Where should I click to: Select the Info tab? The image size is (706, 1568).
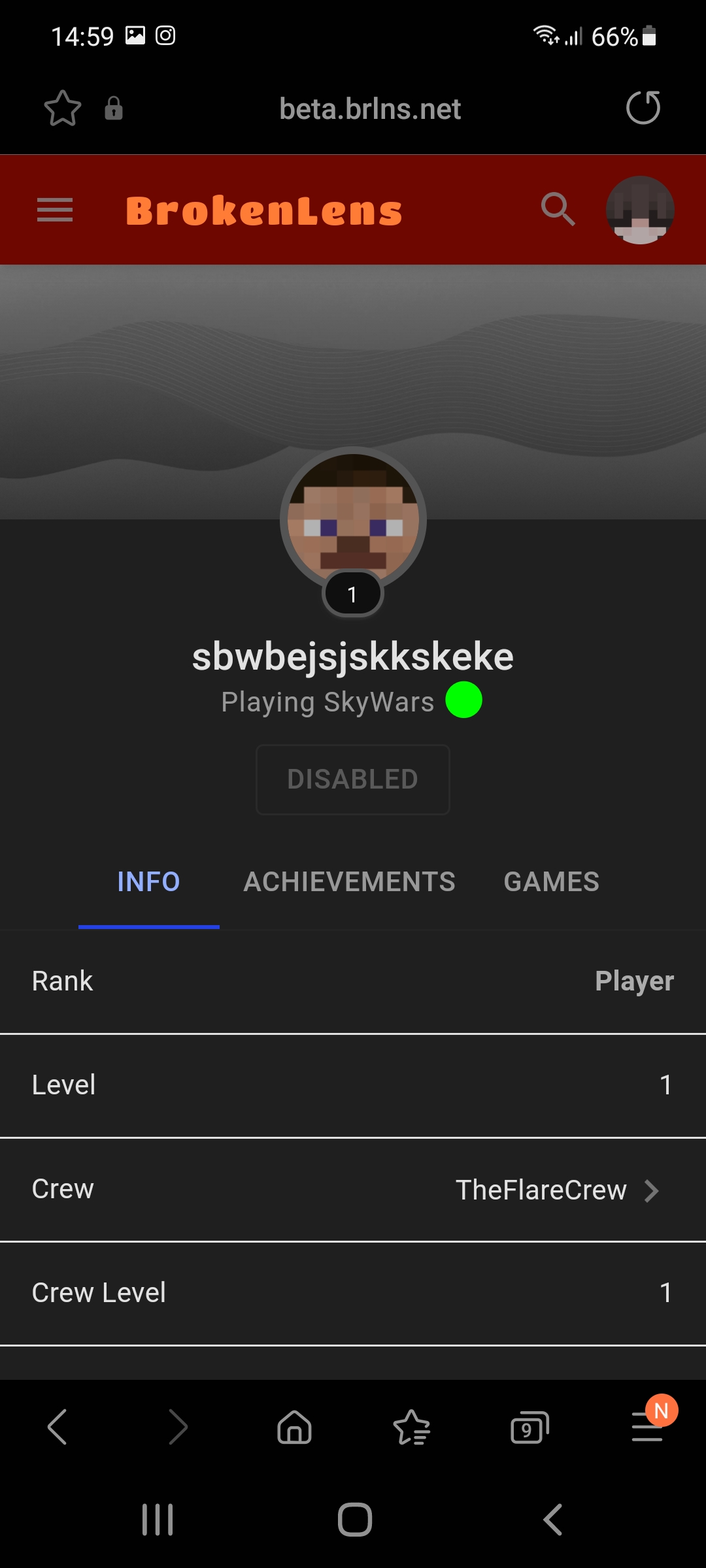148,882
